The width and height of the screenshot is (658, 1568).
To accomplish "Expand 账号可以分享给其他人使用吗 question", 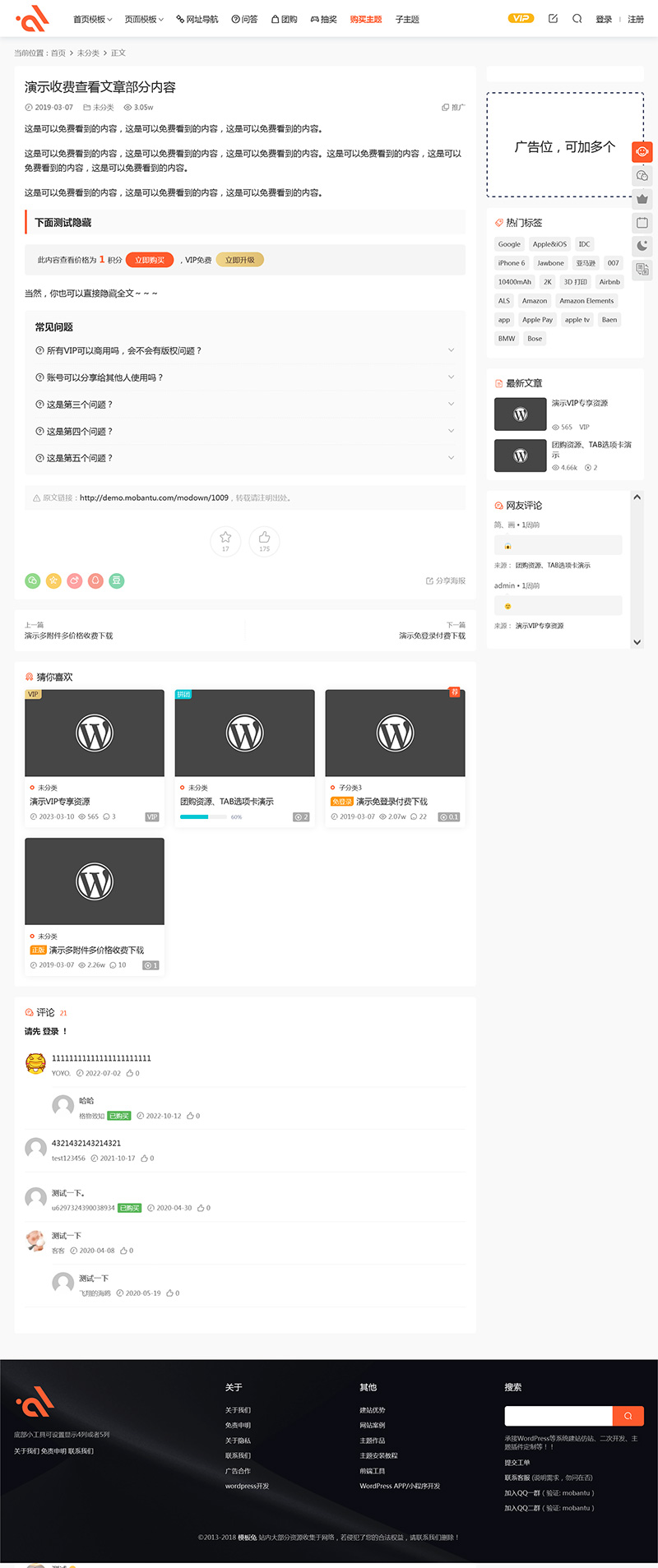I will 244,377.
